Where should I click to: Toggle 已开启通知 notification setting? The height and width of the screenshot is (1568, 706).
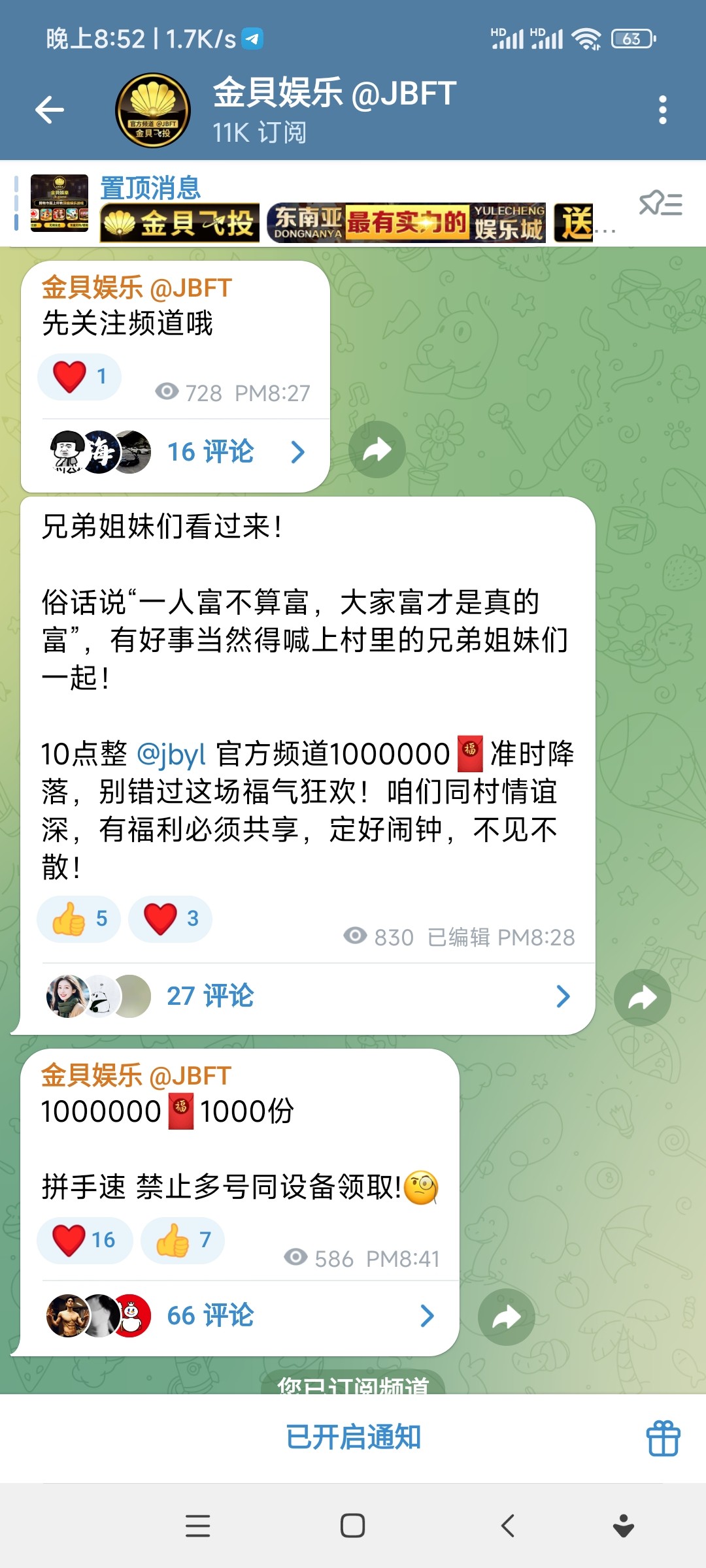coord(353,1437)
